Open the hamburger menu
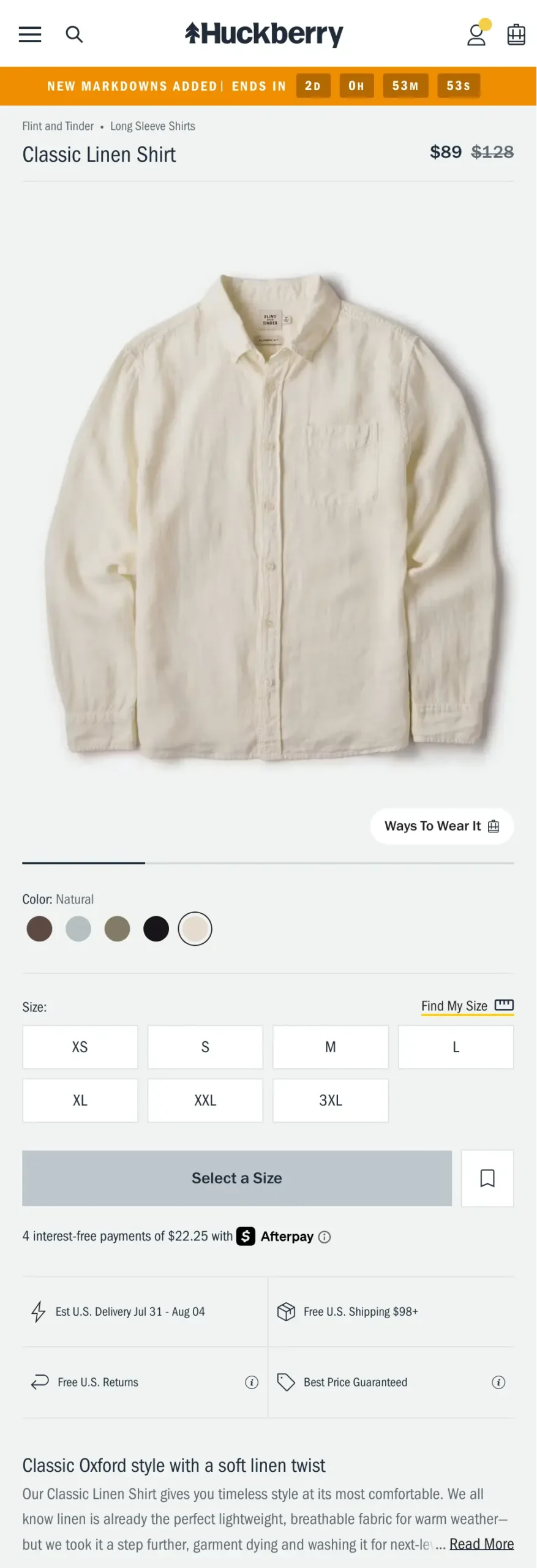This screenshot has width=537, height=1568. click(30, 34)
